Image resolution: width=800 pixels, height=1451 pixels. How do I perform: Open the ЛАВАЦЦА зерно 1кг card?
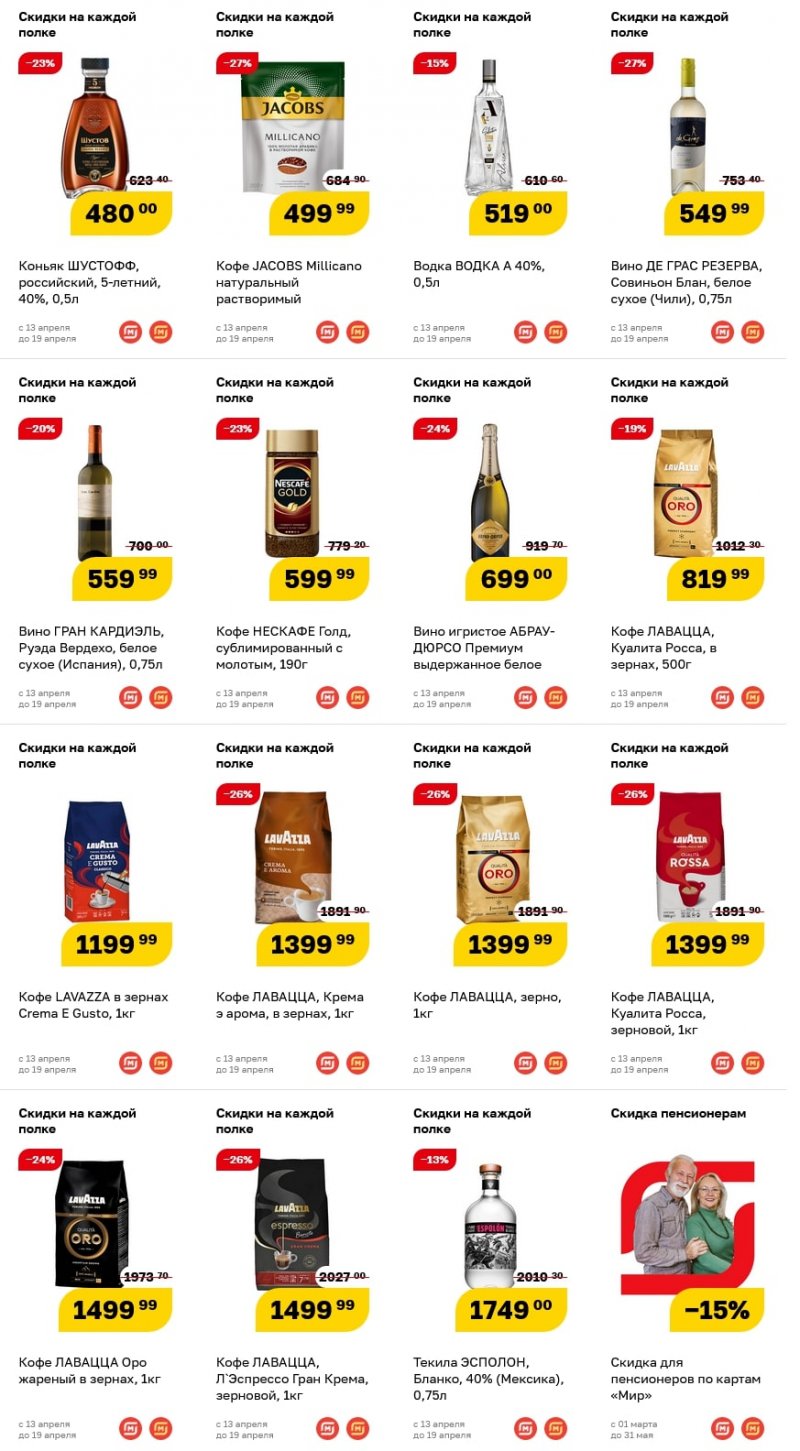coord(490,1004)
